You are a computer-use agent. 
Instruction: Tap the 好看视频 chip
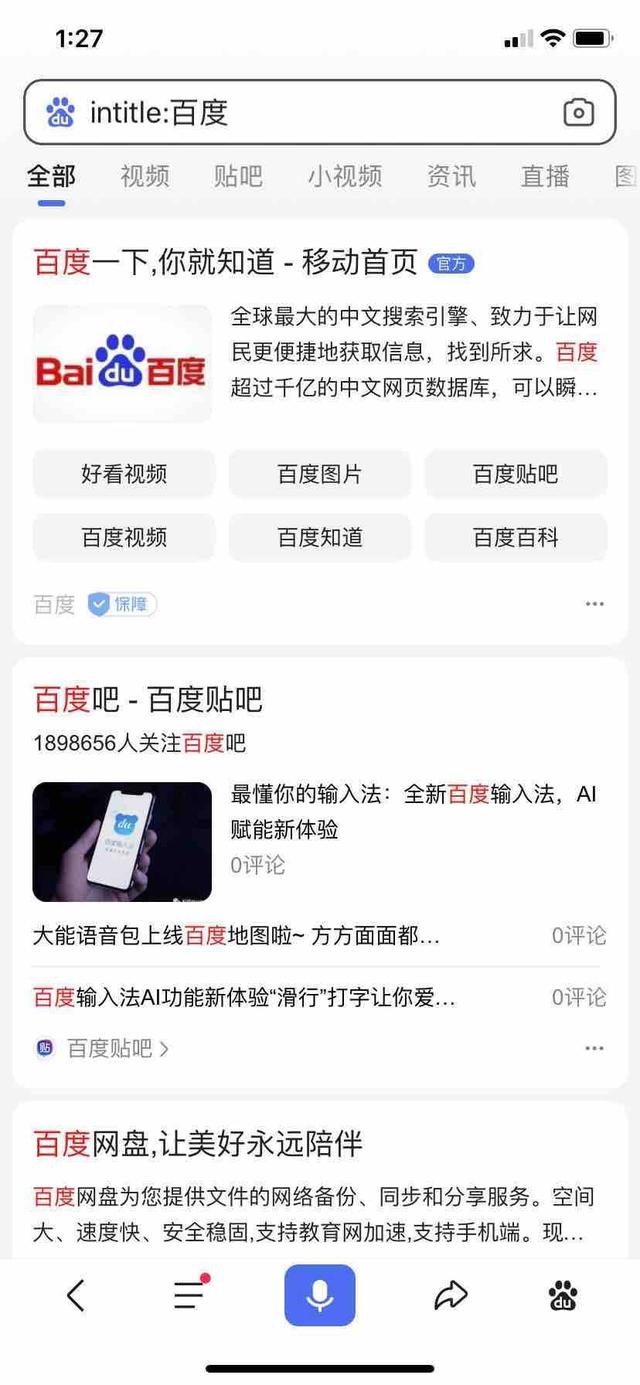click(x=124, y=474)
